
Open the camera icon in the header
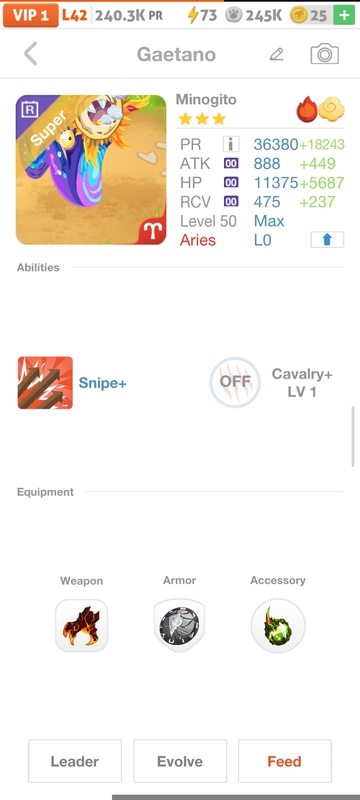coord(325,54)
